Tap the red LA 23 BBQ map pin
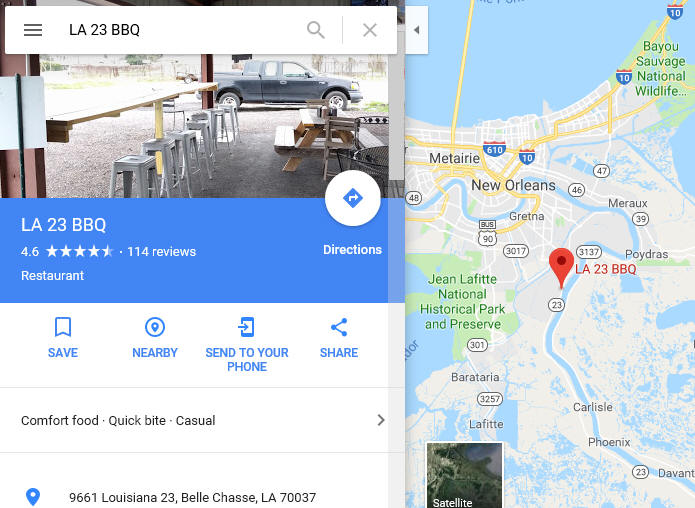Screen dimensions: 695x508 point(561,265)
